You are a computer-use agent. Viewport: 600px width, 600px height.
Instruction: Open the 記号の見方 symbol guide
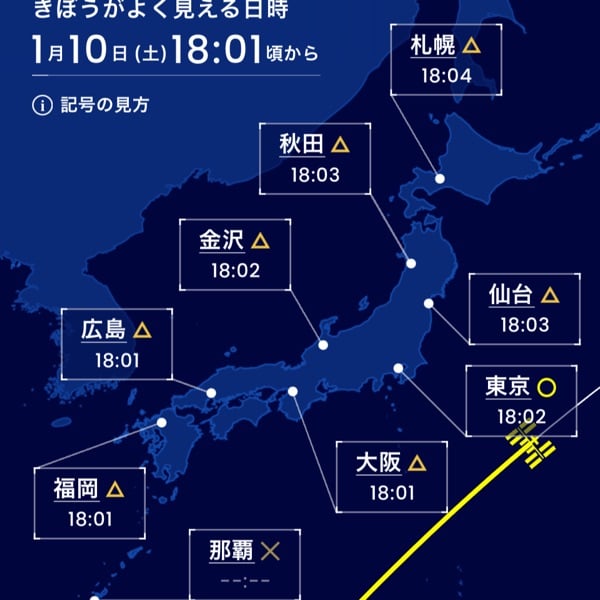90,106
